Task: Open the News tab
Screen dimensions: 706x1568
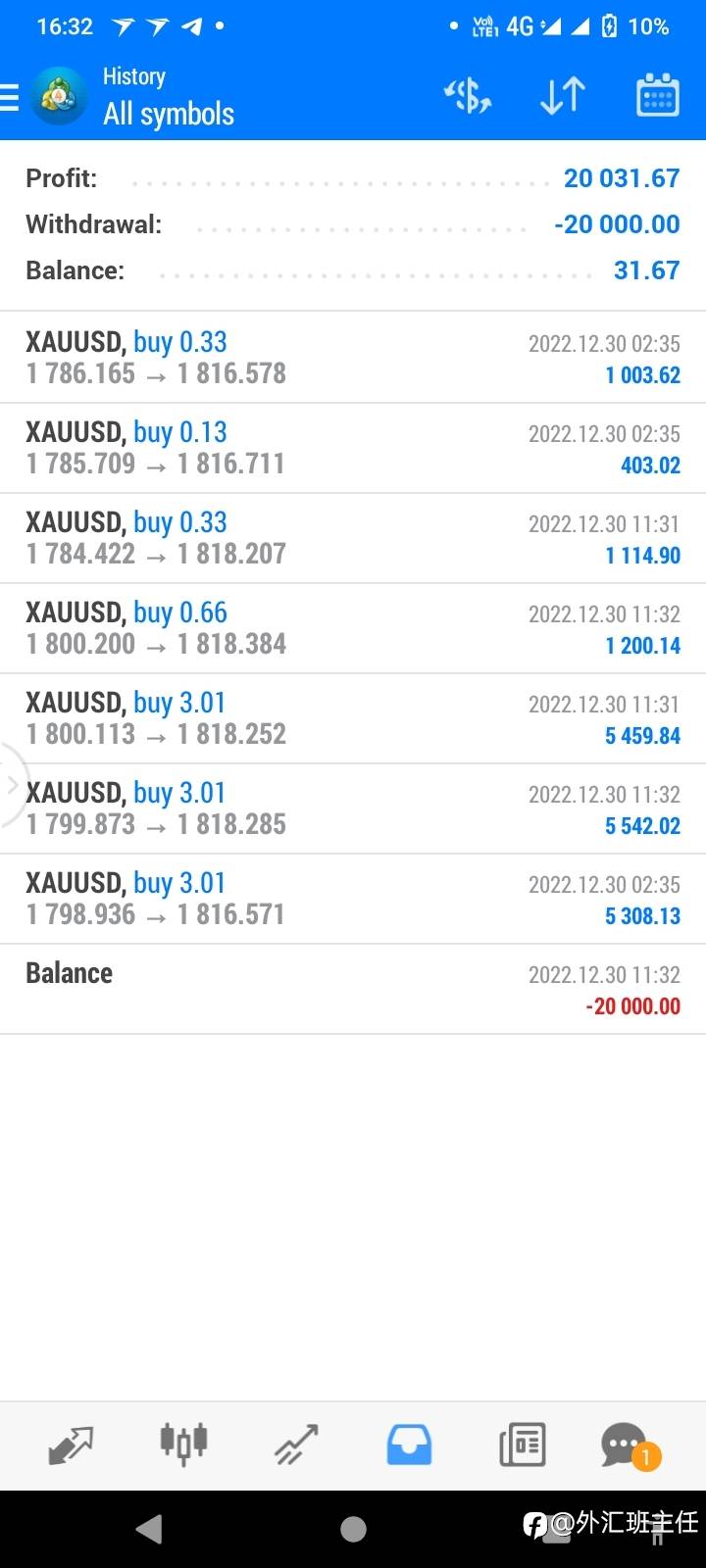Action: point(522,1445)
